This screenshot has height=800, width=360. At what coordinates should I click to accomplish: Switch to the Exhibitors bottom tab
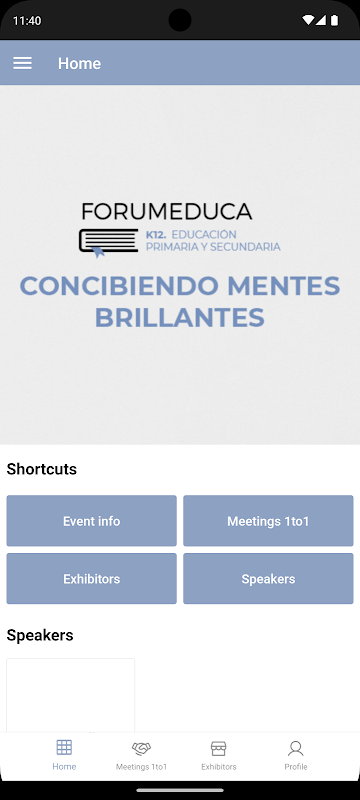pos(219,755)
